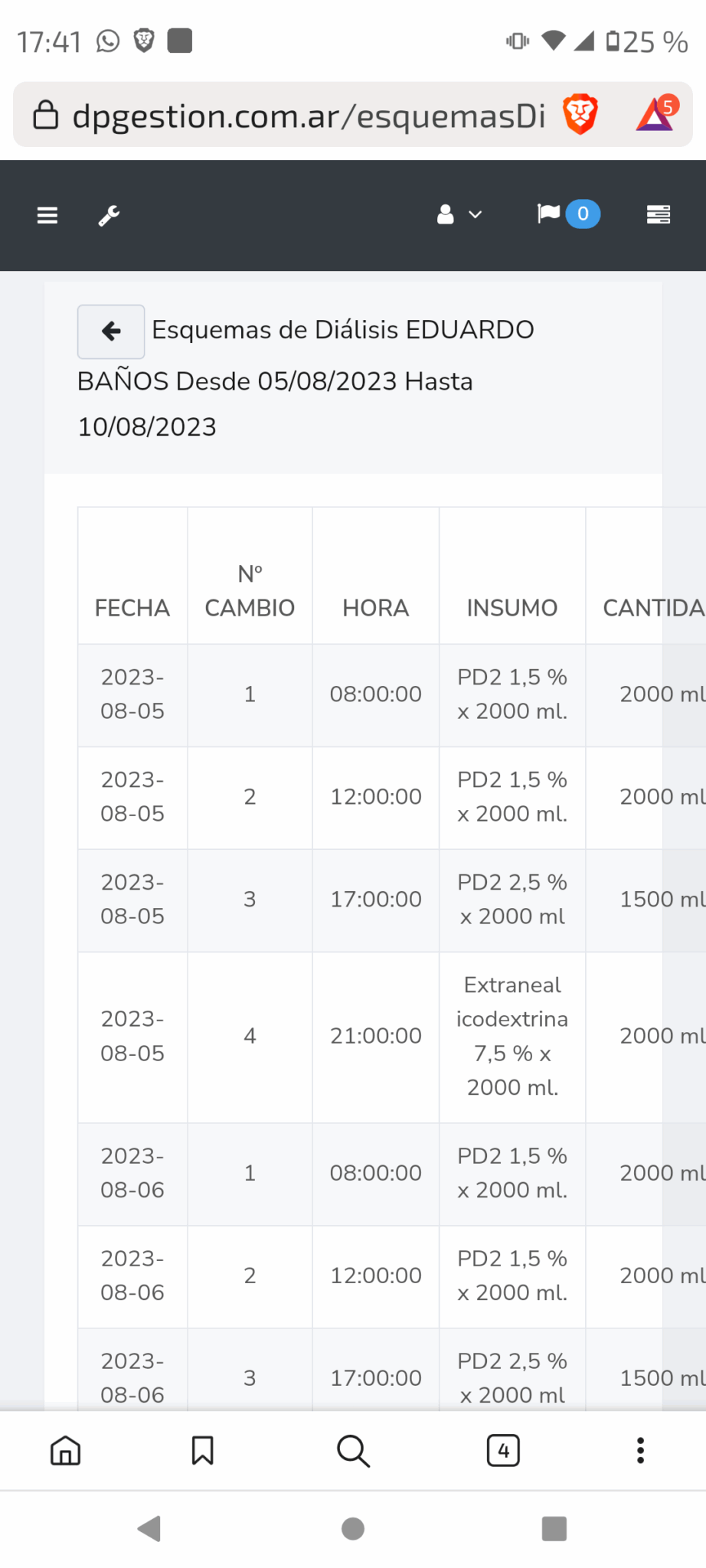Open browser search

point(353,1450)
